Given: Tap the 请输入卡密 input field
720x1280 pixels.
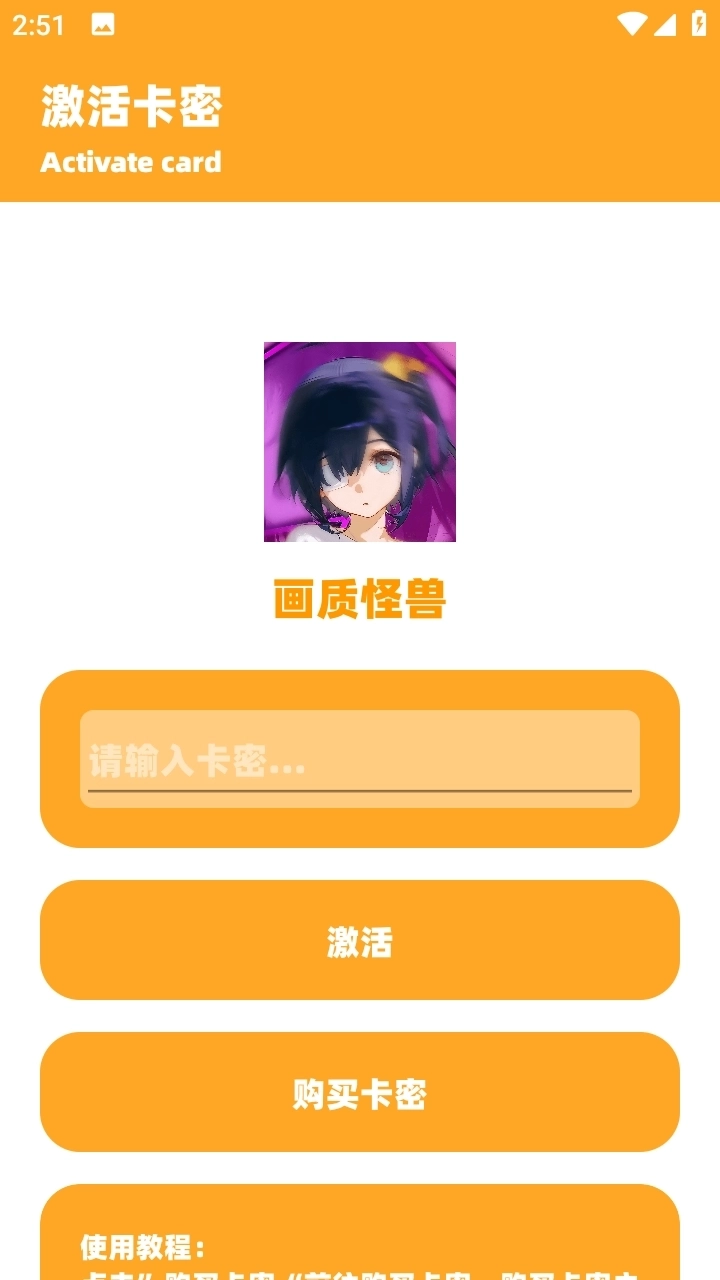Looking at the screenshot, I should (x=360, y=760).
